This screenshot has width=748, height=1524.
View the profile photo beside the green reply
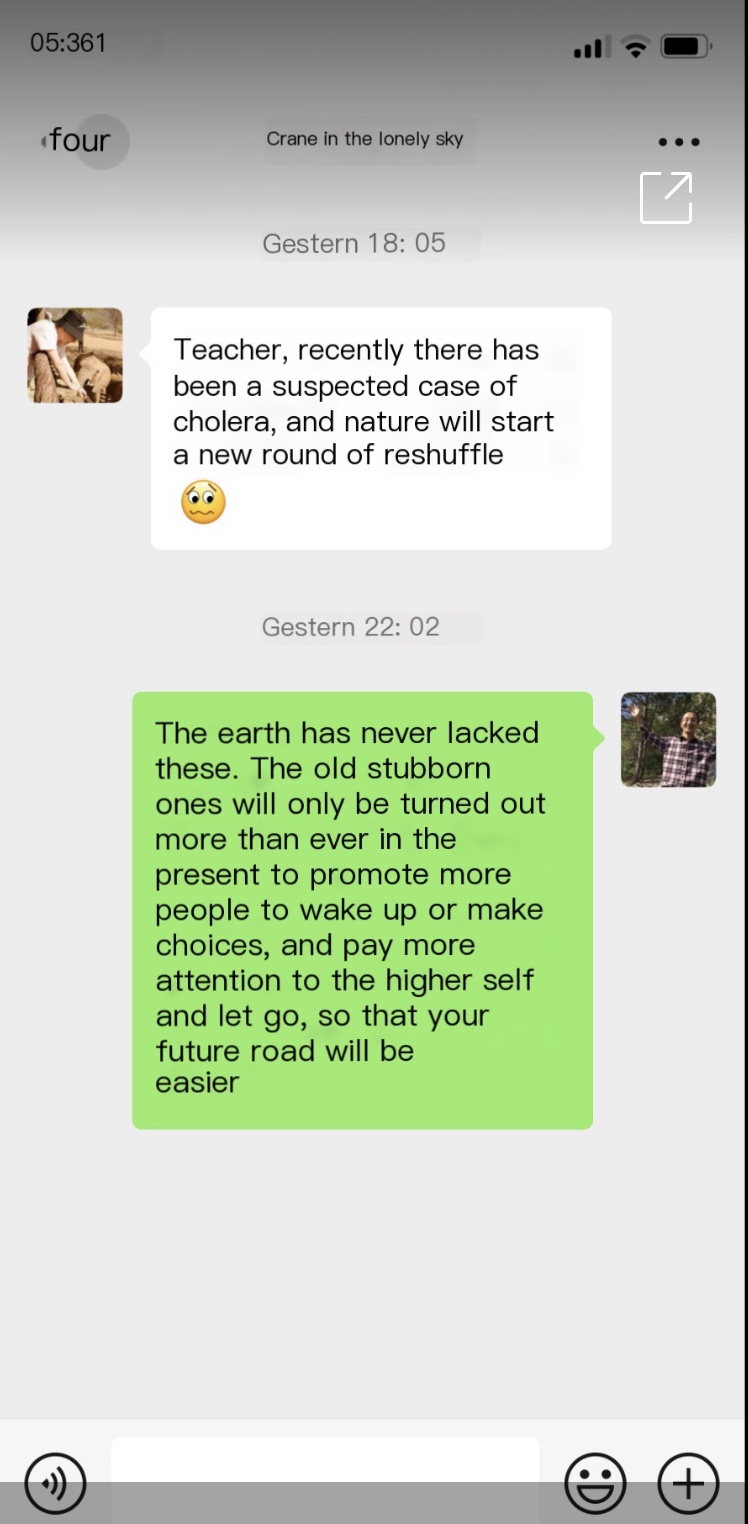point(668,739)
